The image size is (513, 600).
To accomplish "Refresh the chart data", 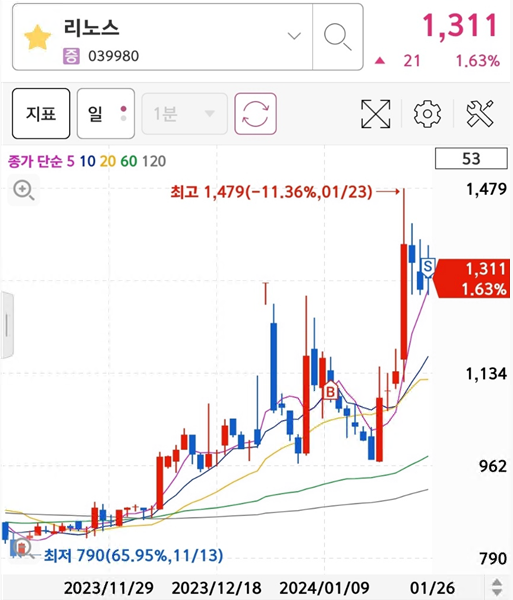I will pos(255,113).
